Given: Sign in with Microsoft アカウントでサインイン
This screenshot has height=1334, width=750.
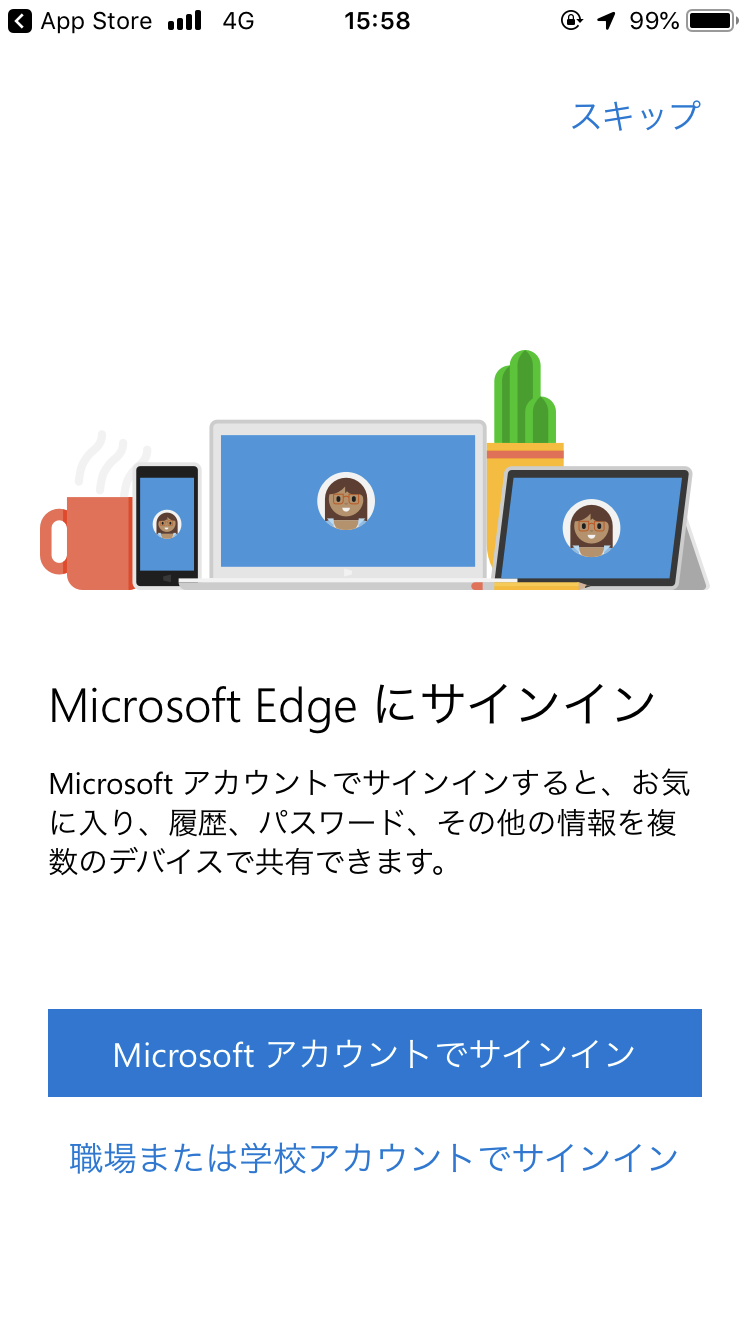Looking at the screenshot, I should [375, 1053].
